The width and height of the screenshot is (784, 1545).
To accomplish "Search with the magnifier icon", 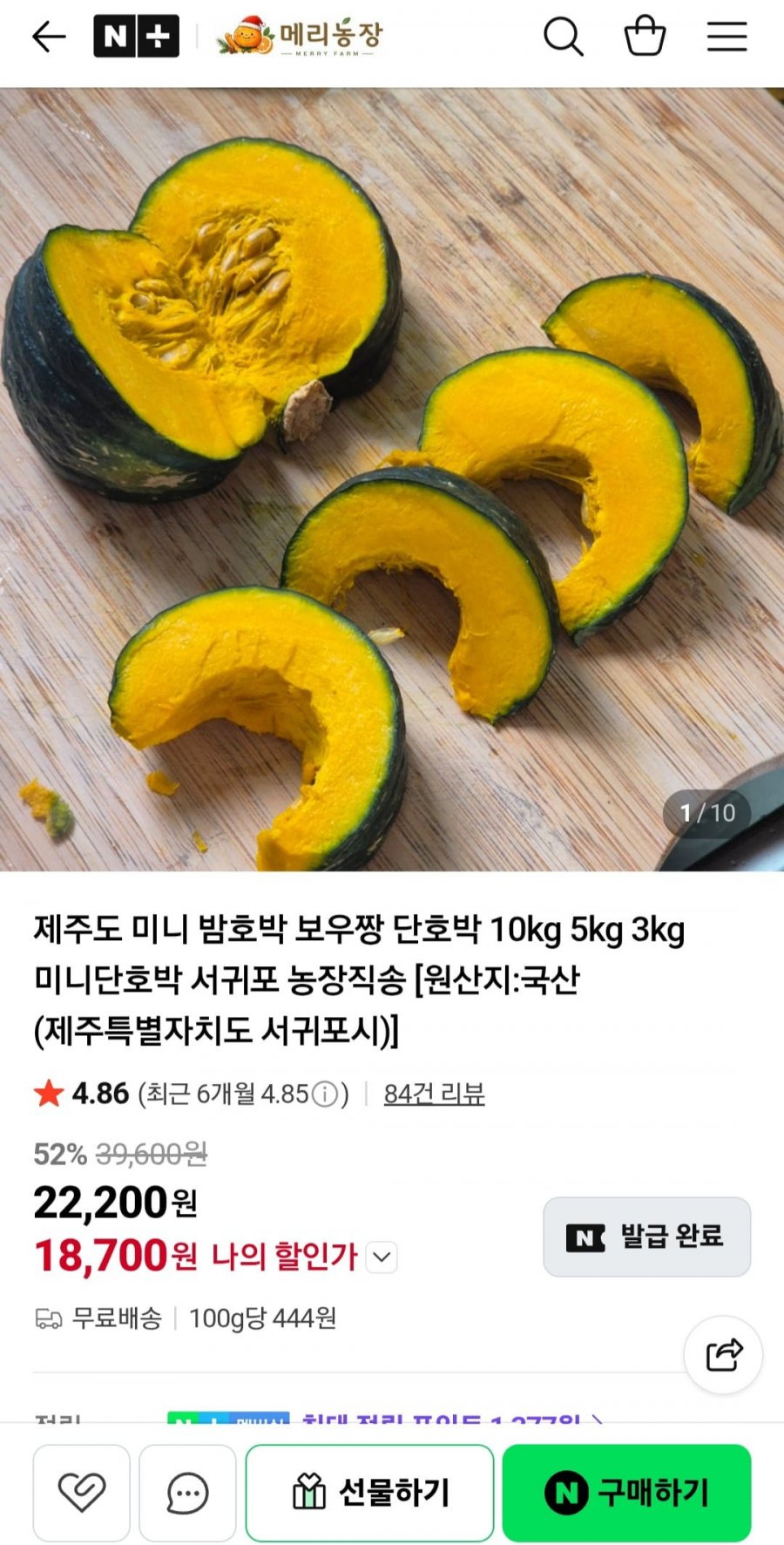I will pos(564,37).
